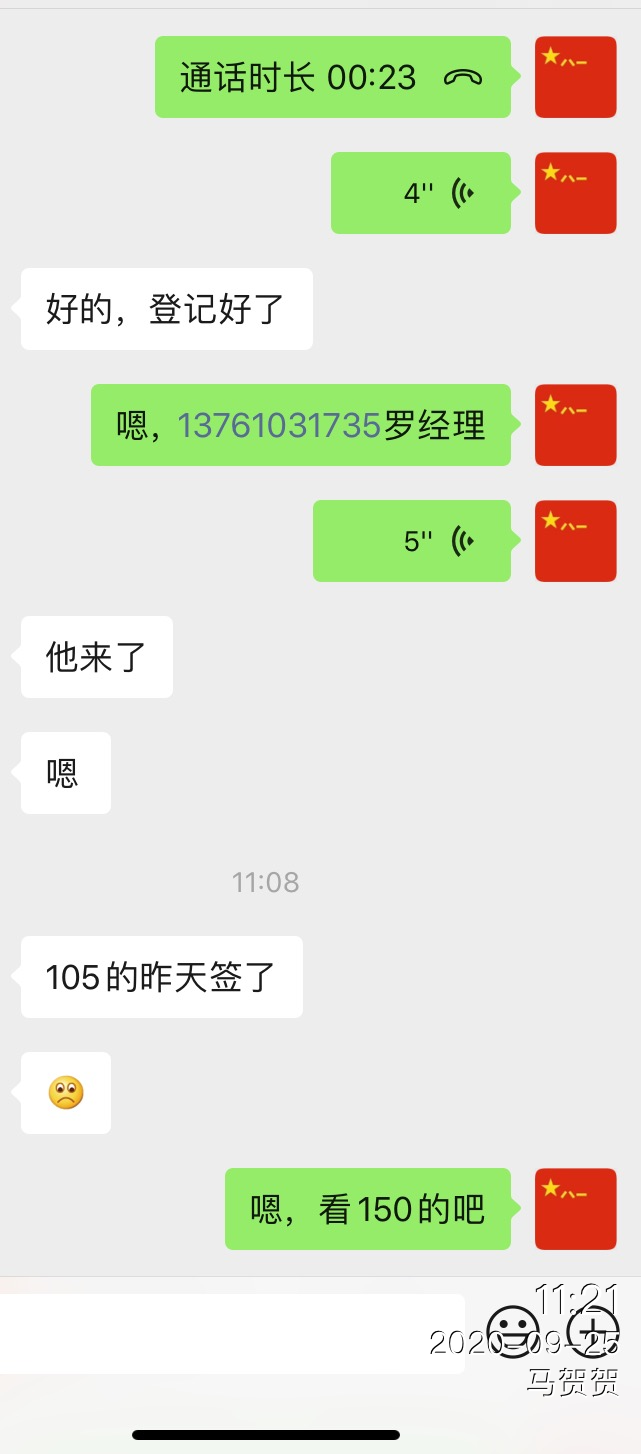Tap the phone number 13761031735
The width and height of the screenshot is (641, 1454).
tap(279, 426)
